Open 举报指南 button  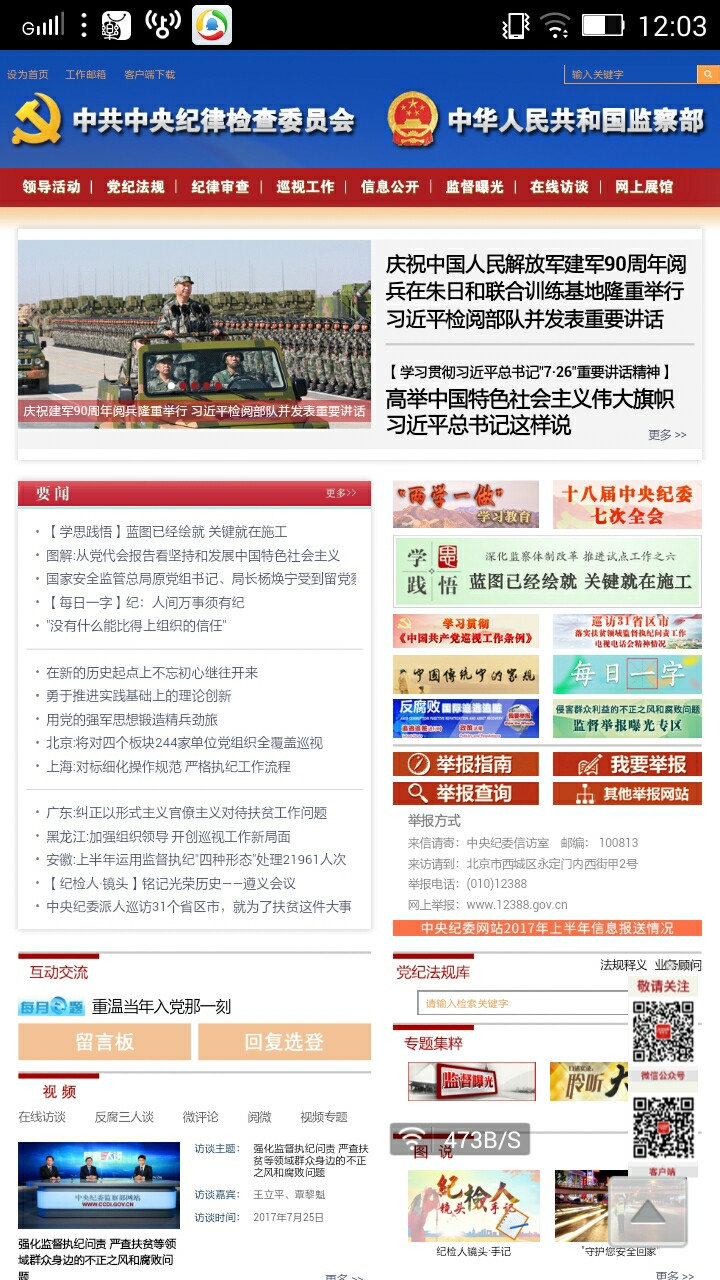466,764
